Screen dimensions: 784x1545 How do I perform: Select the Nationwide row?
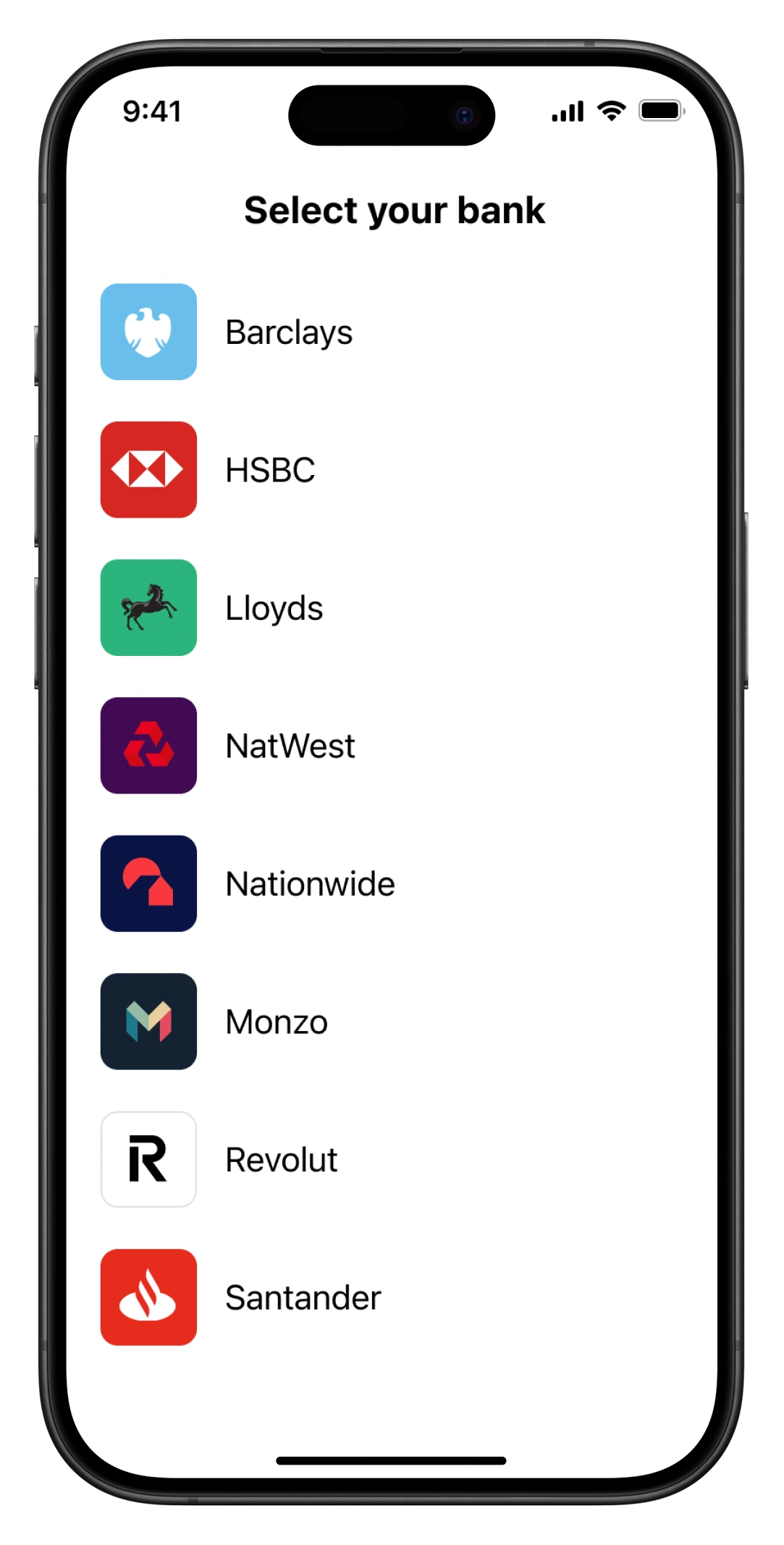pos(310,884)
